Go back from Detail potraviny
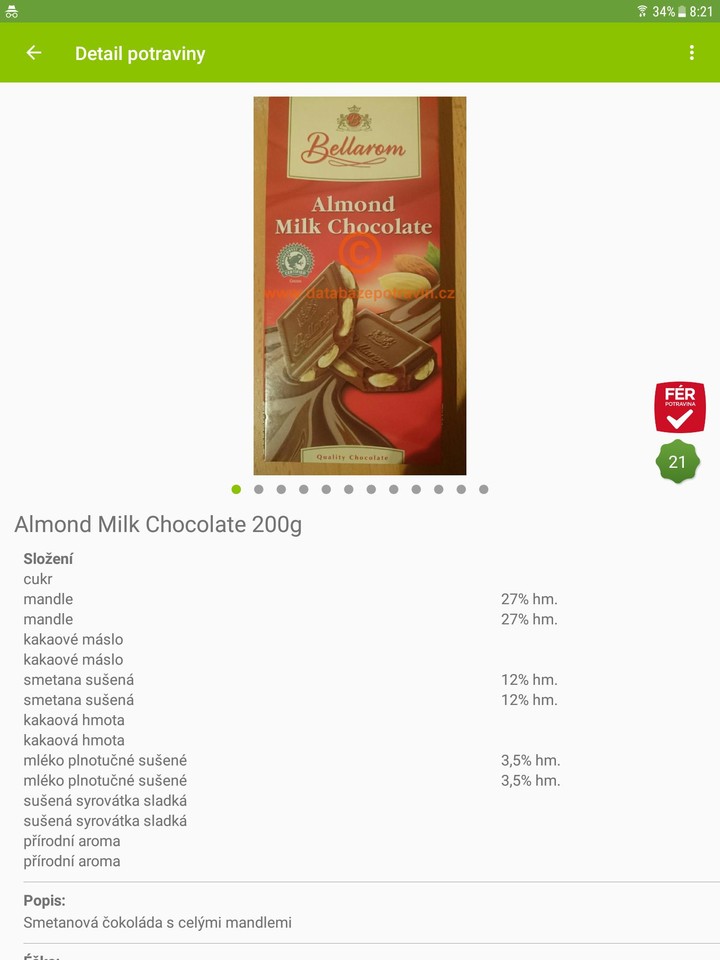The width and height of the screenshot is (720, 960). 34,53
